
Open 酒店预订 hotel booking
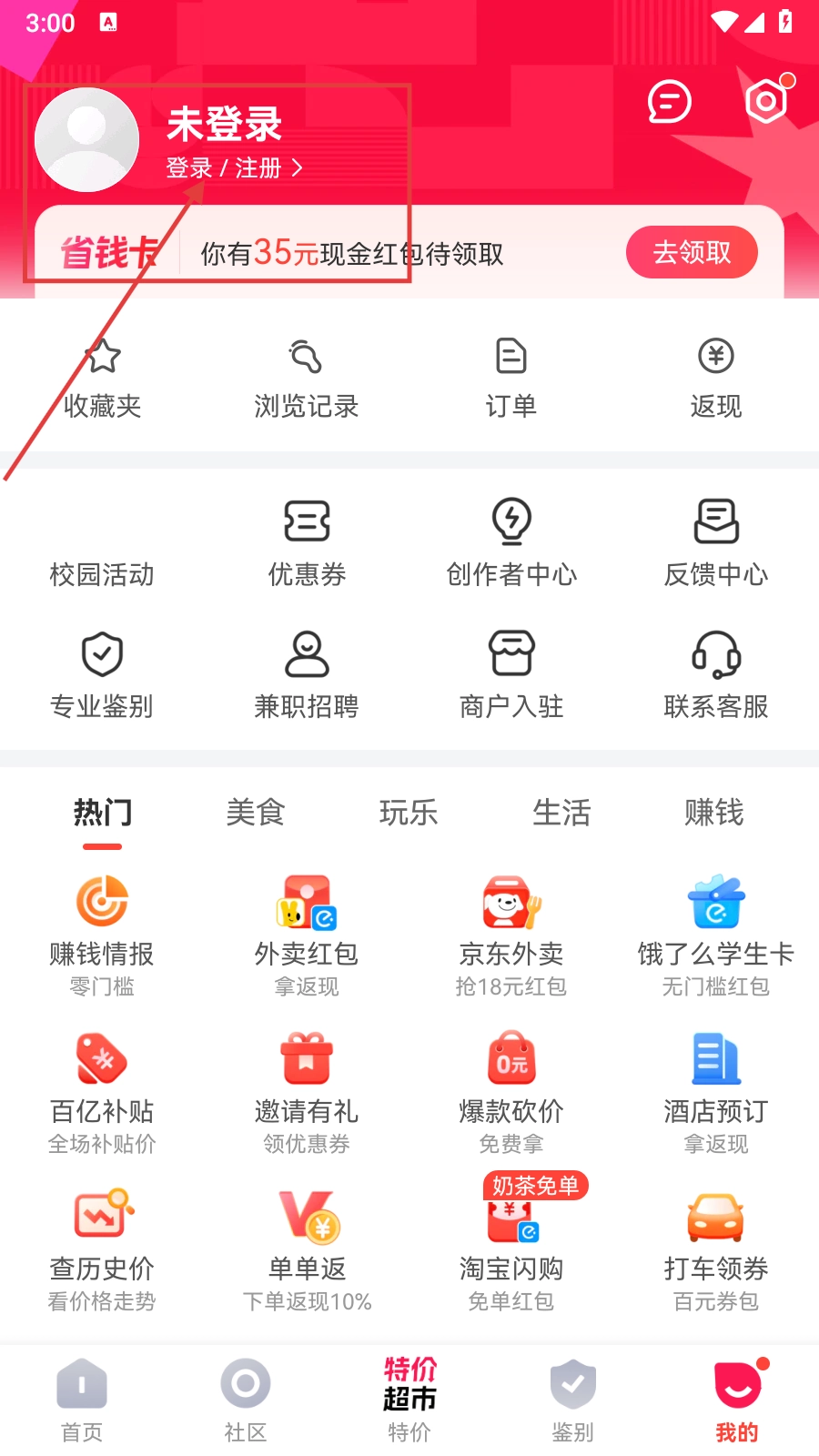pyautogui.click(x=716, y=1092)
